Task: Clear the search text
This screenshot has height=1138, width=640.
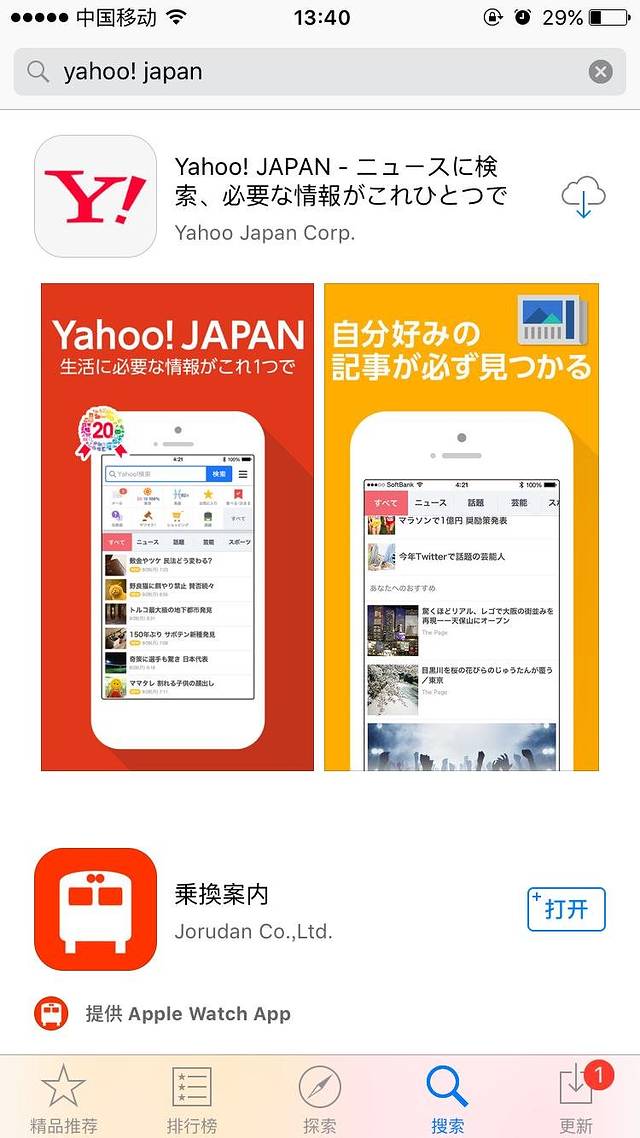Action: pyautogui.click(x=600, y=72)
